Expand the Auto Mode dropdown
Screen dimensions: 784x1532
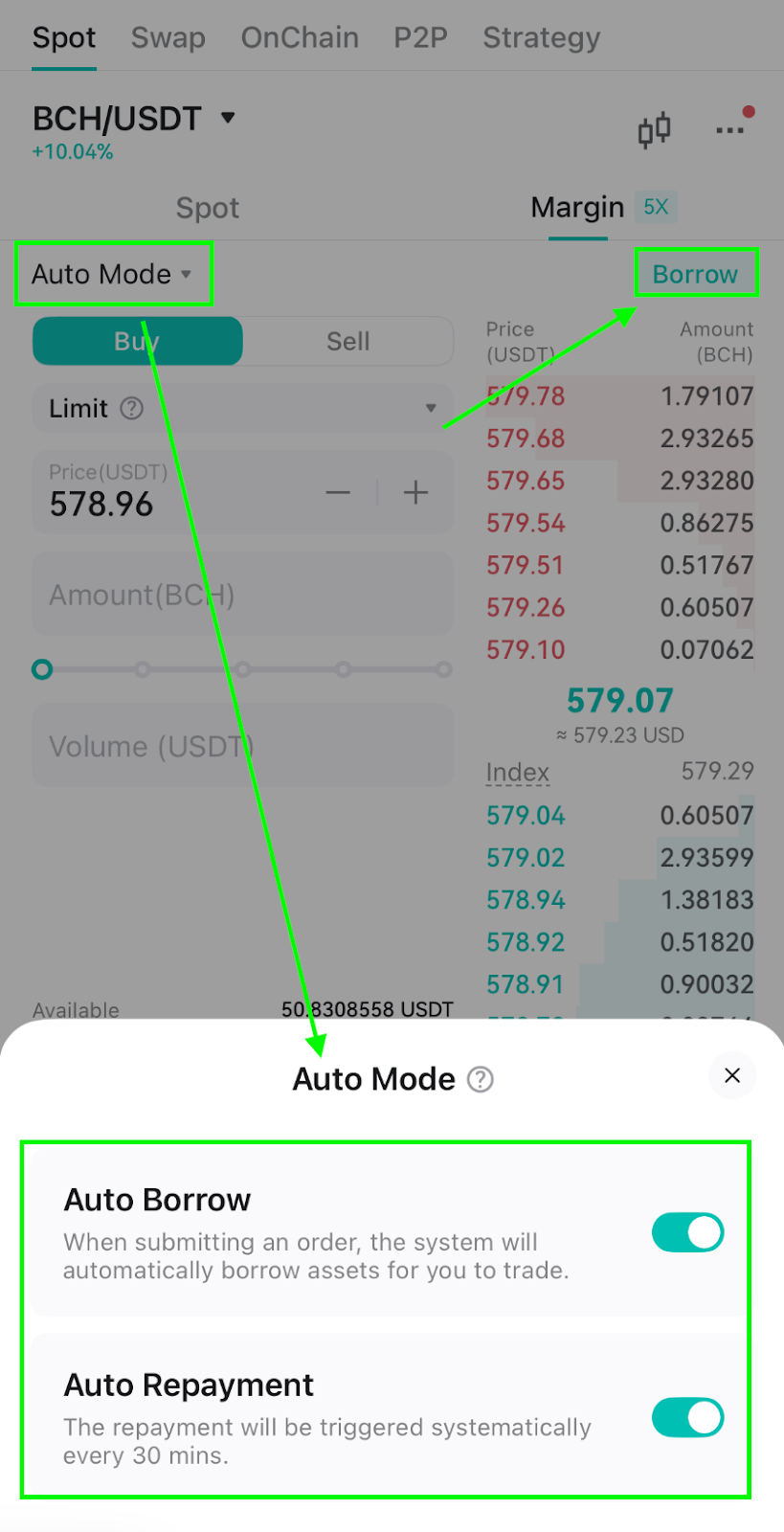click(x=114, y=274)
